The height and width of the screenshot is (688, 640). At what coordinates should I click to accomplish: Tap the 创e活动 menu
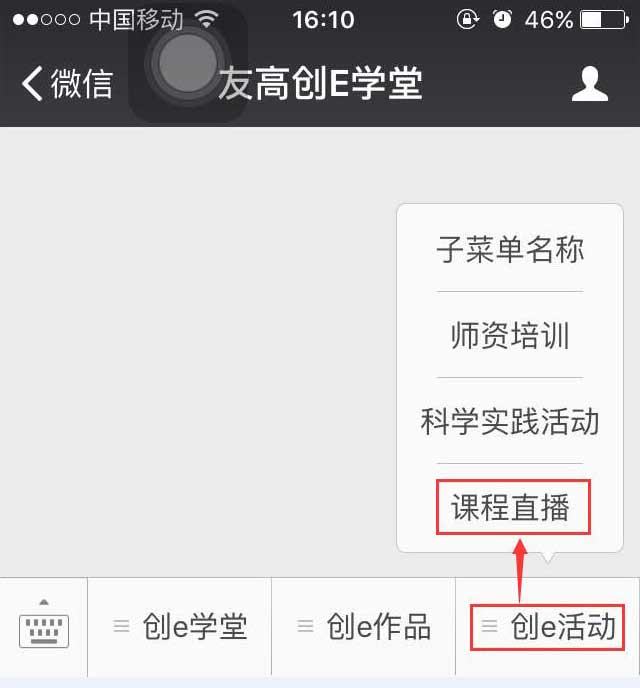point(548,627)
